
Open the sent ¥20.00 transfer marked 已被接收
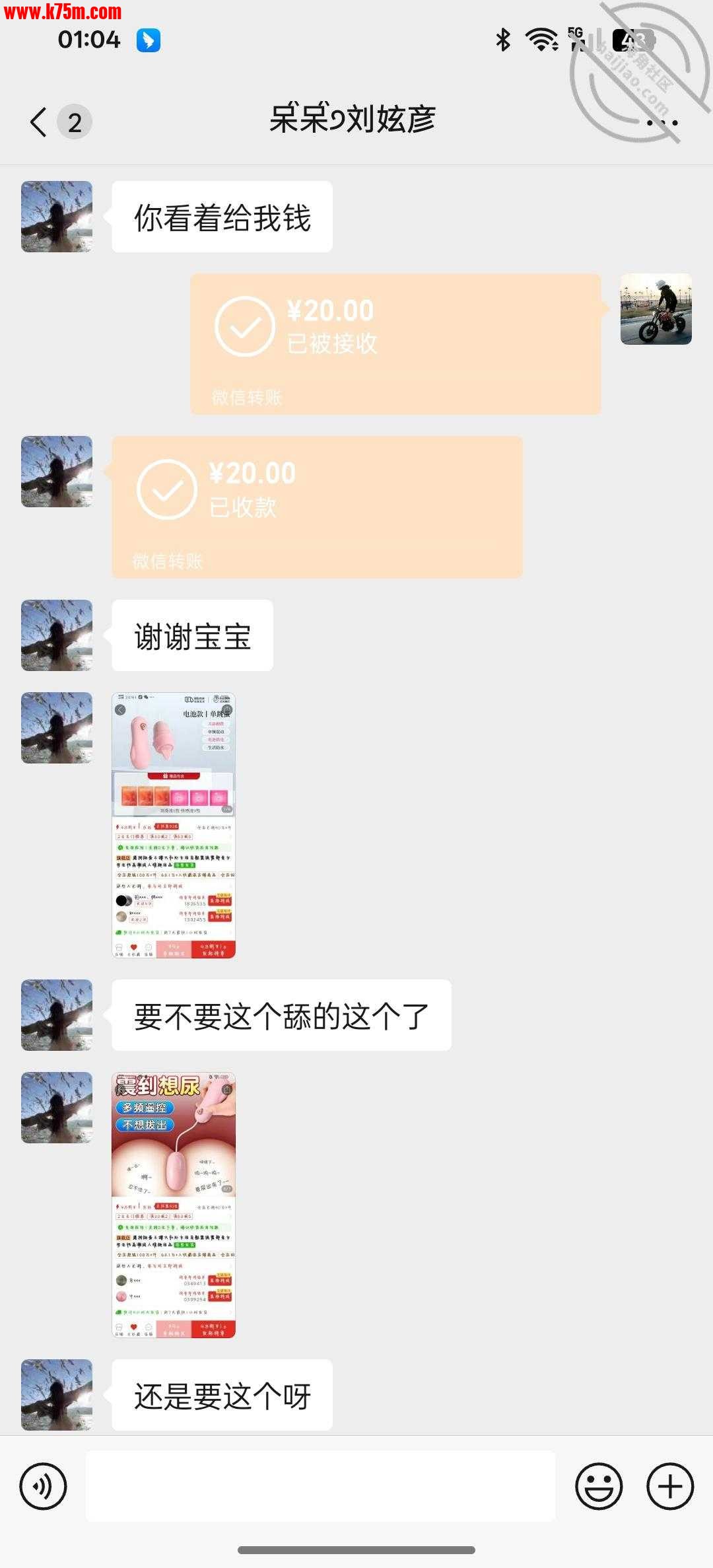point(395,344)
